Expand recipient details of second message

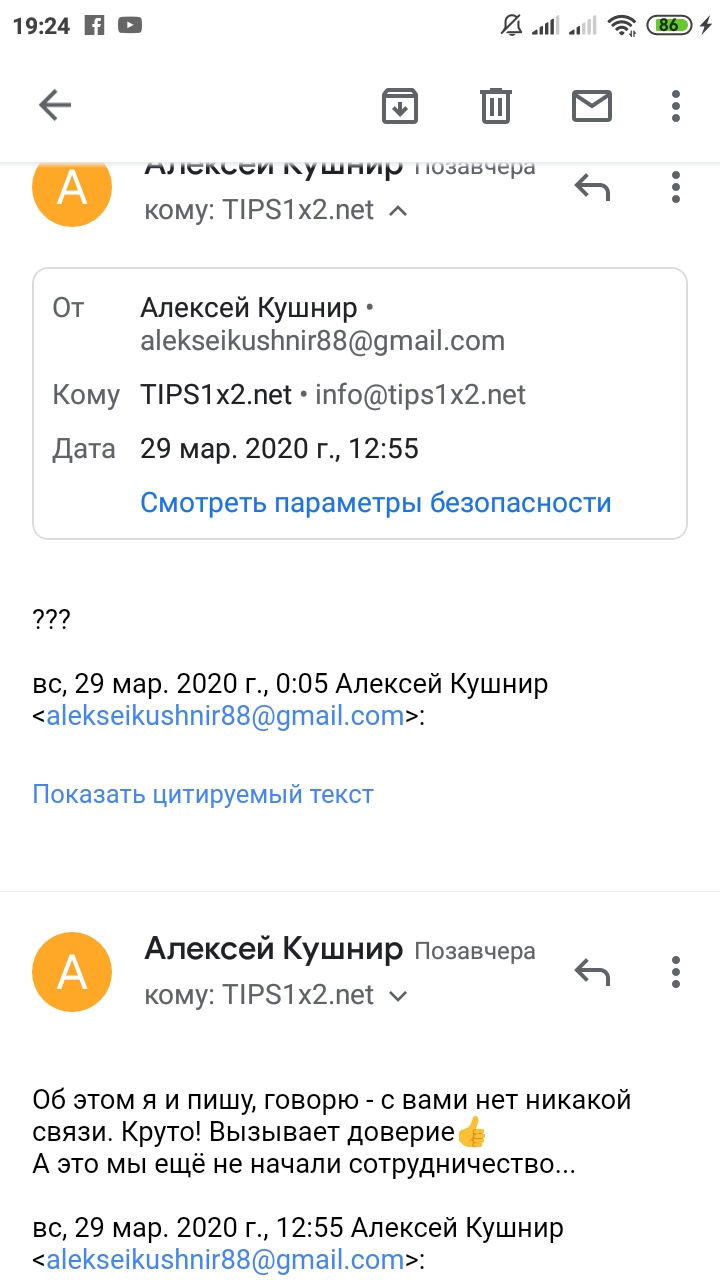tap(398, 996)
